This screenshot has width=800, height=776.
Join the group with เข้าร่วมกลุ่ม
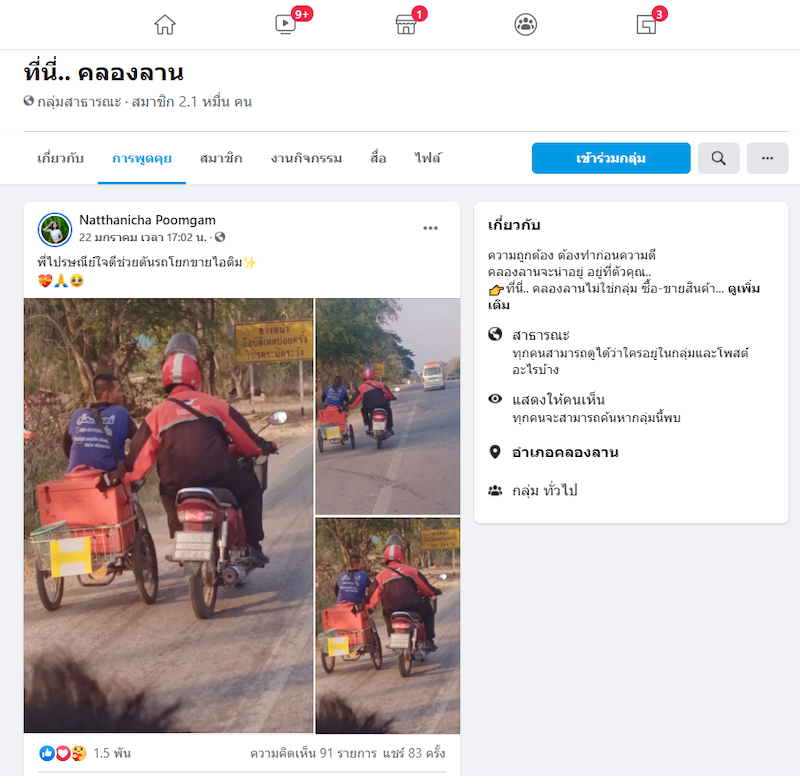611,158
